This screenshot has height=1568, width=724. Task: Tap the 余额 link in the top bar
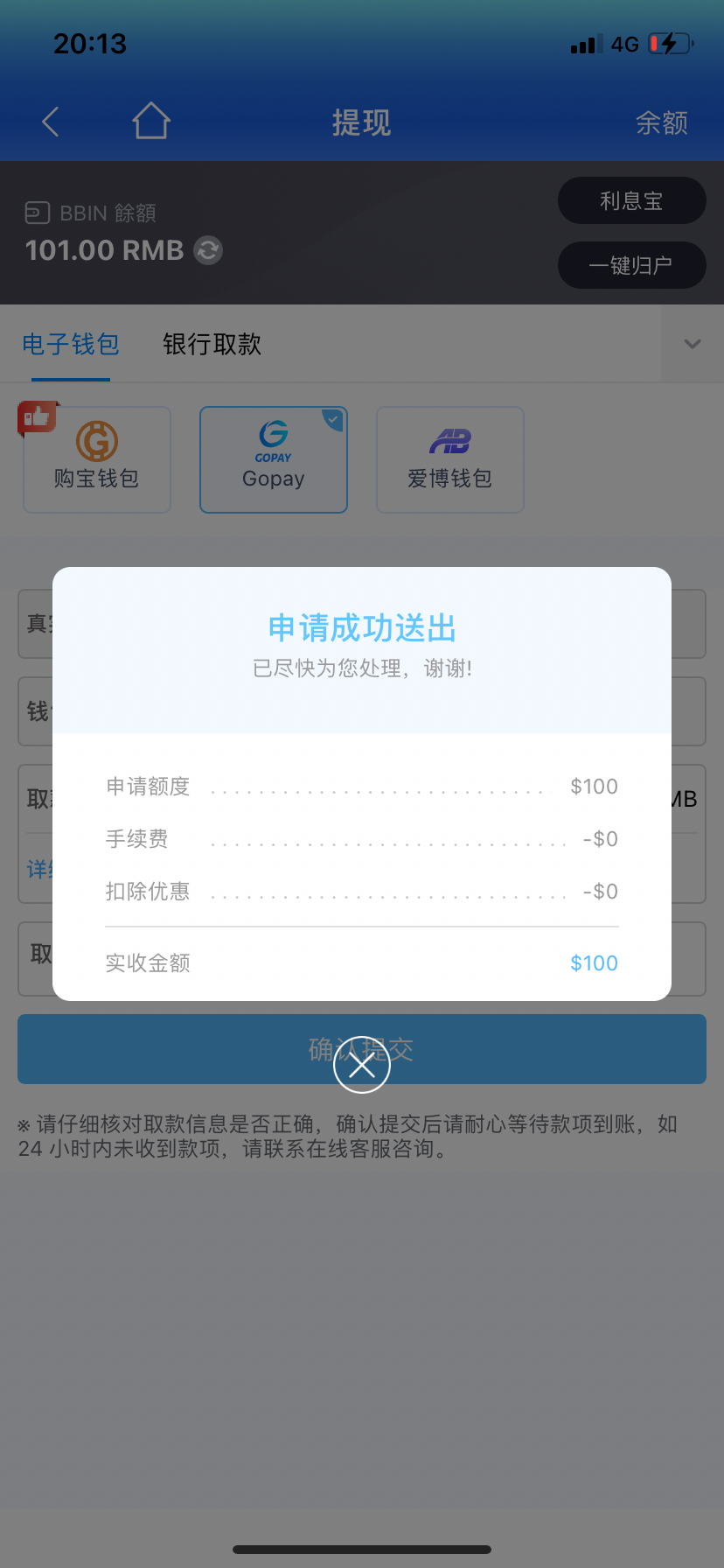662,121
